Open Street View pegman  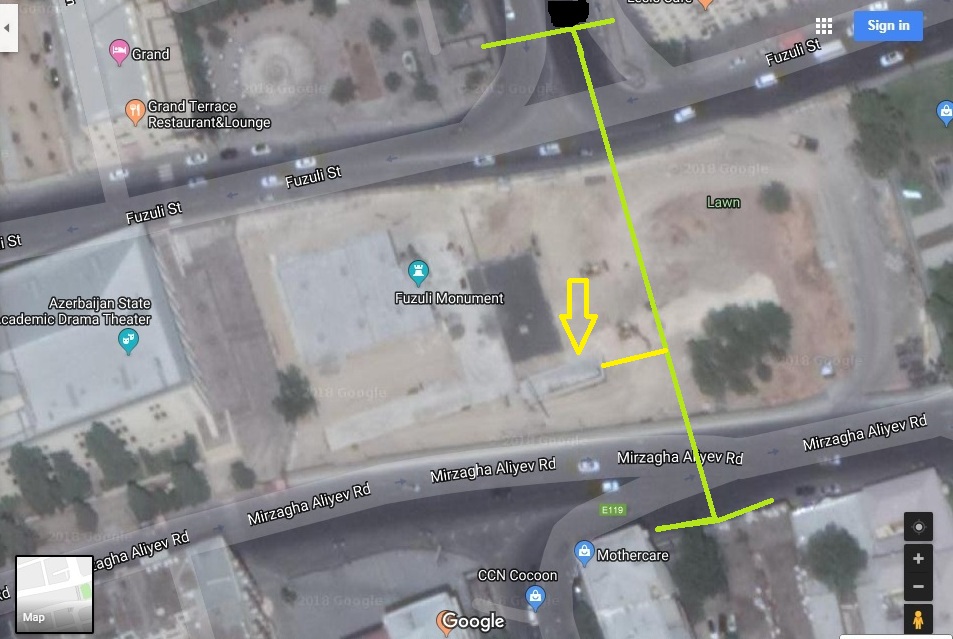pyautogui.click(x=918, y=620)
